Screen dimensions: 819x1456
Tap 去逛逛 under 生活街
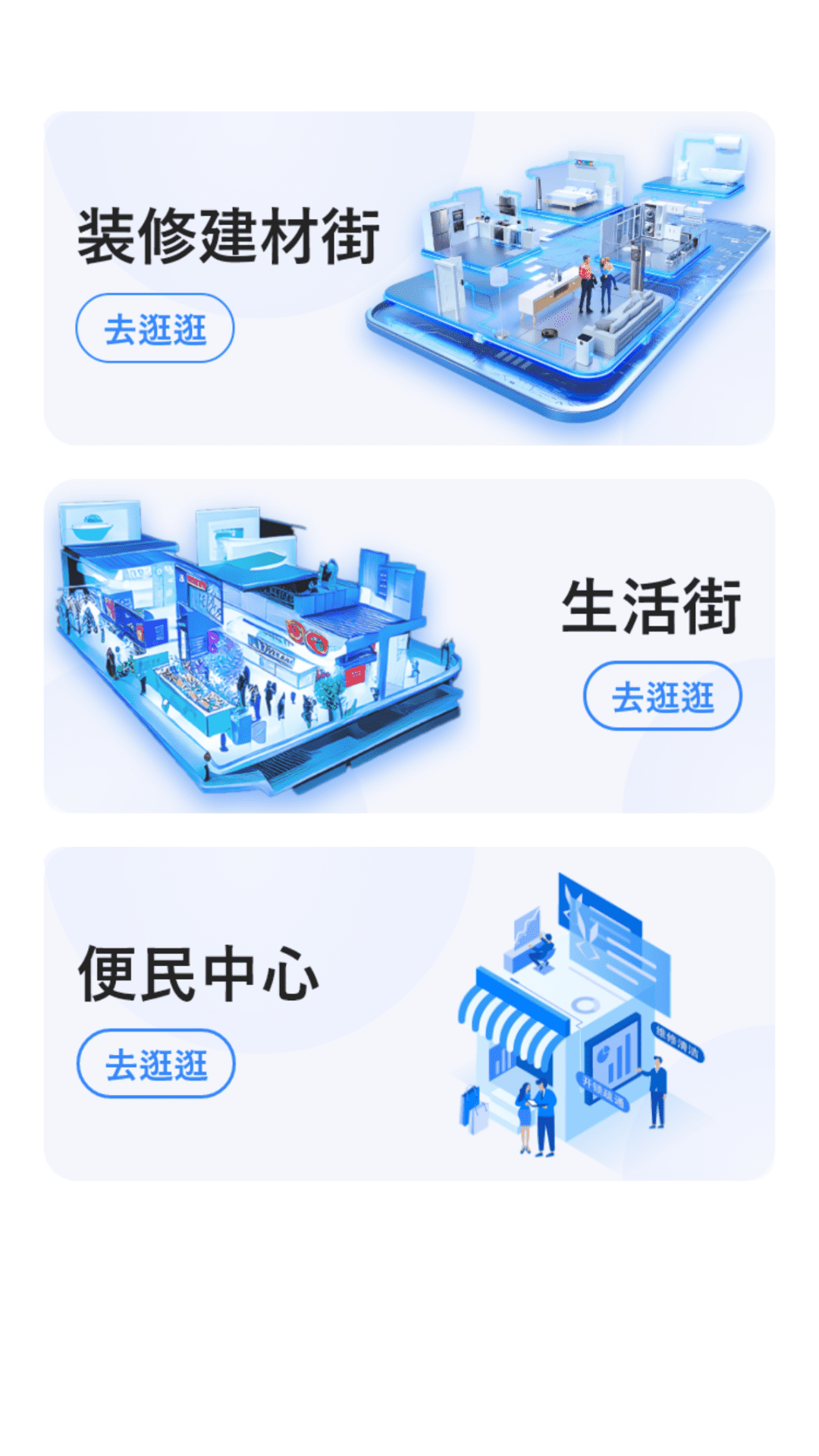pyautogui.click(x=662, y=696)
